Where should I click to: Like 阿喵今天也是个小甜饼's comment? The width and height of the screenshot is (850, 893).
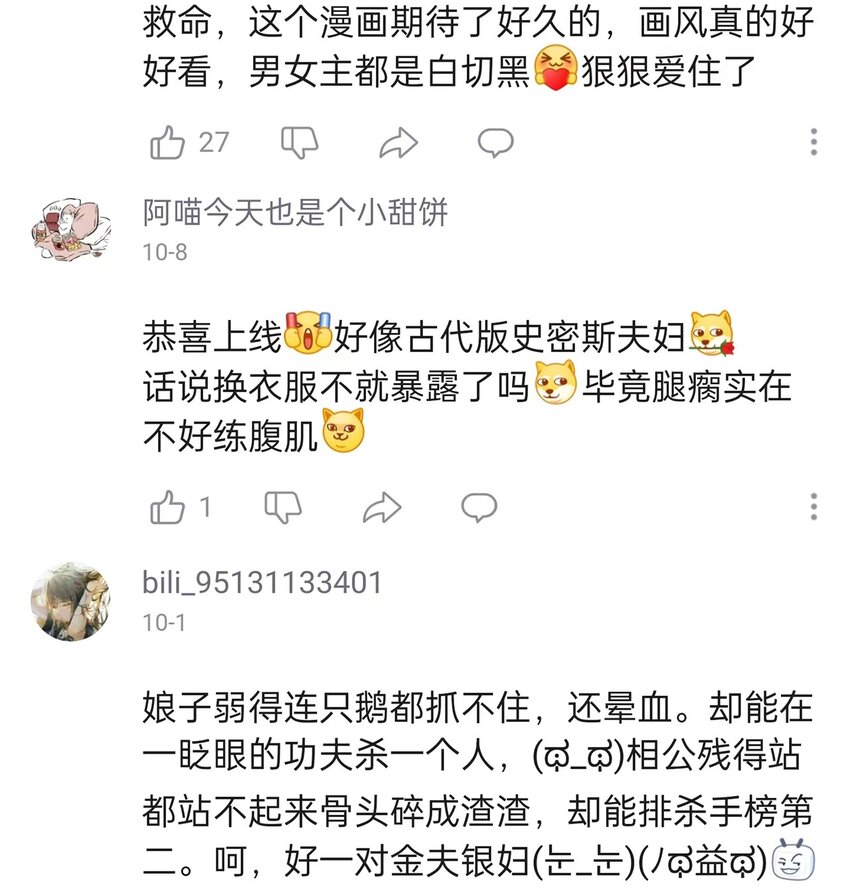point(167,507)
